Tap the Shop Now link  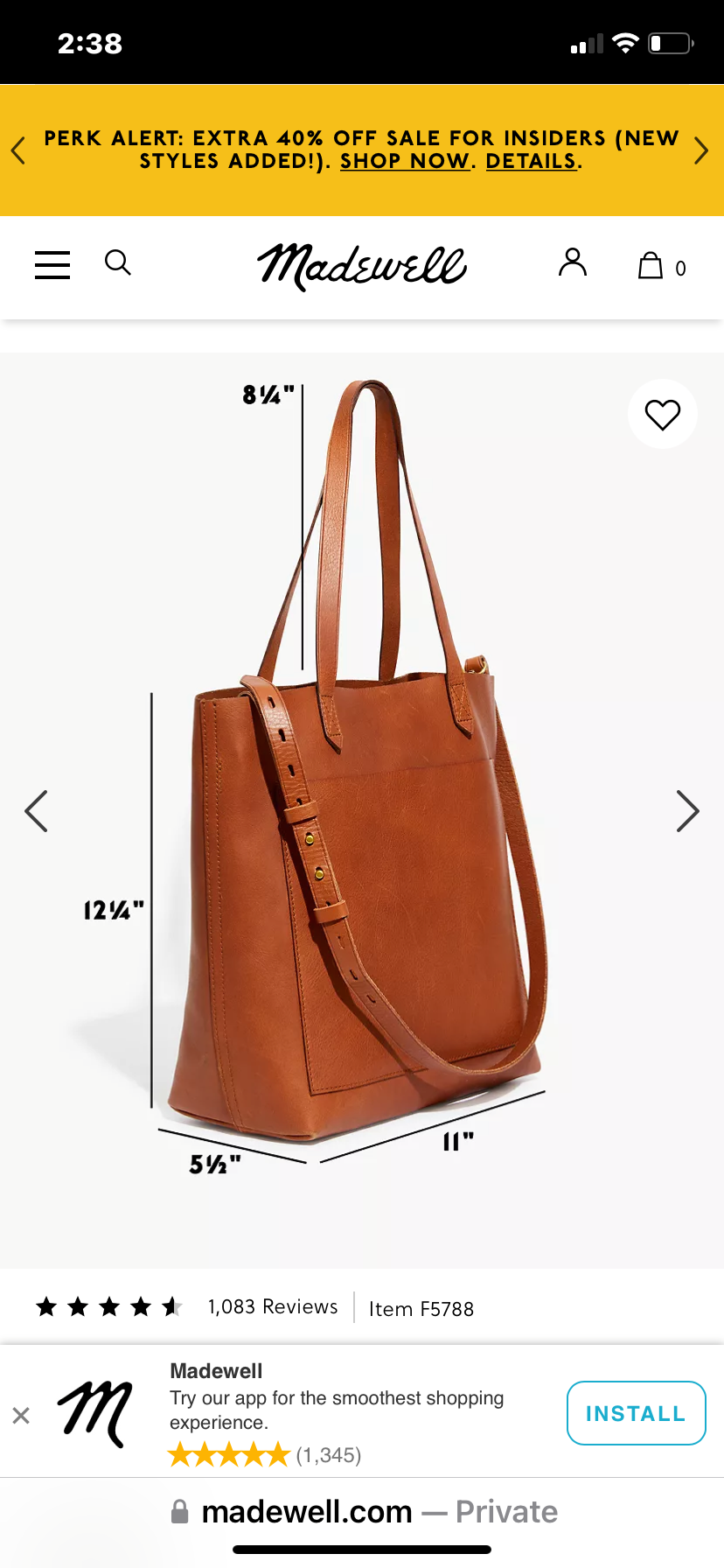click(x=405, y=162)
